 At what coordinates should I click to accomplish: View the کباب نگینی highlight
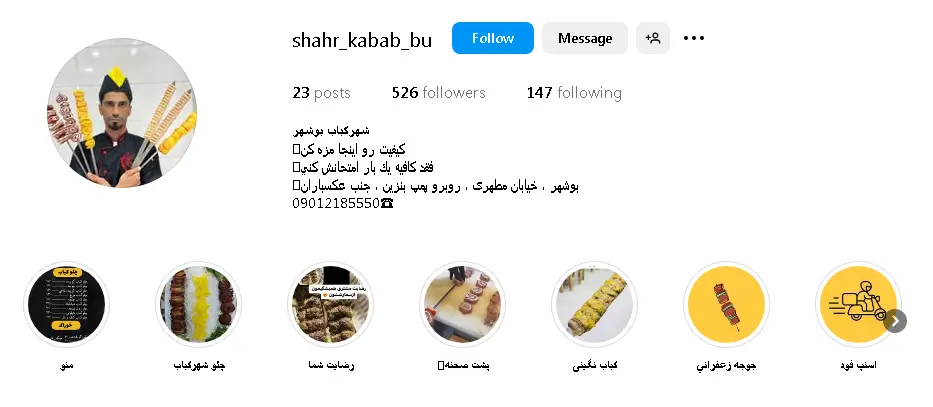(x=594, y=305)
